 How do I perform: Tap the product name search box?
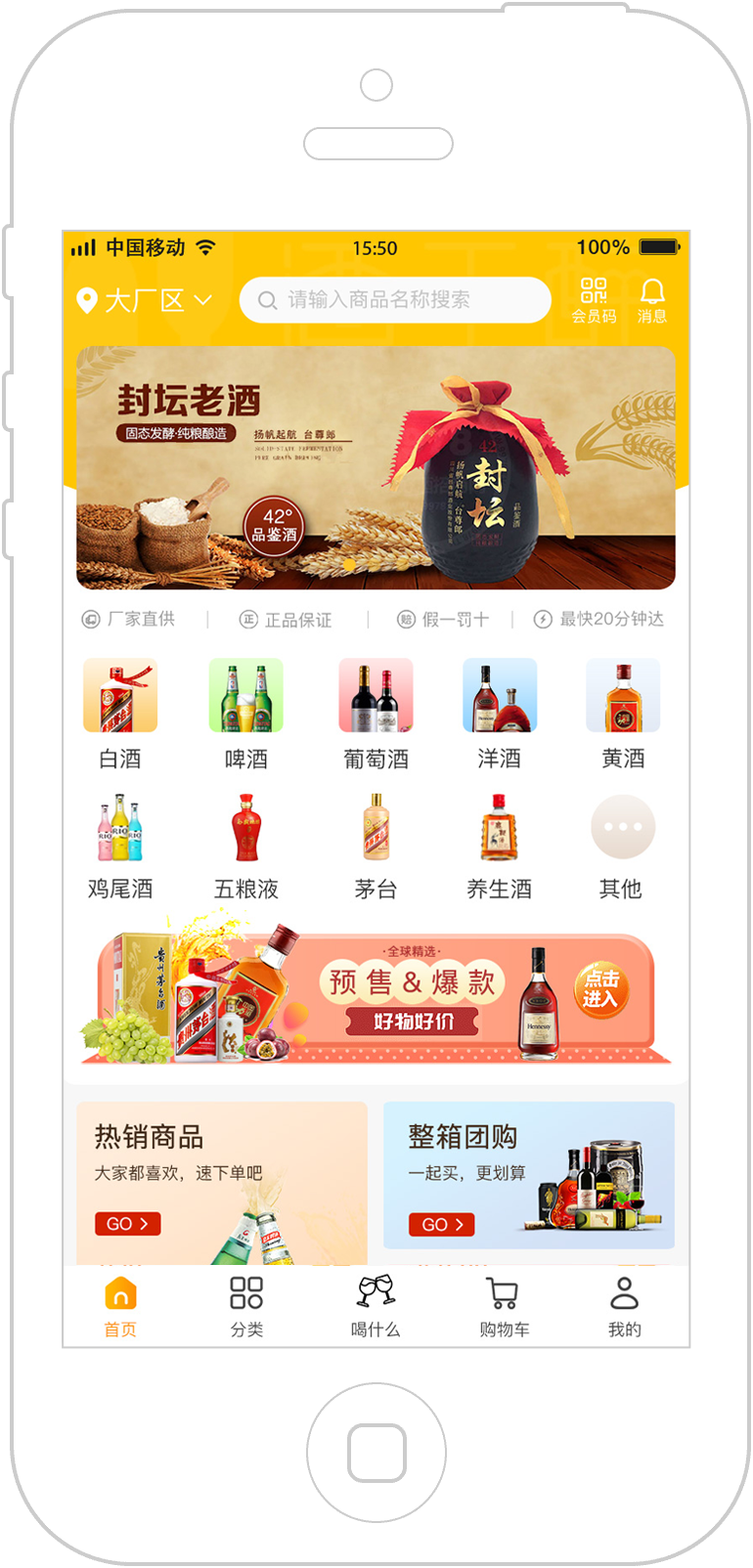(x=395, y=300)
